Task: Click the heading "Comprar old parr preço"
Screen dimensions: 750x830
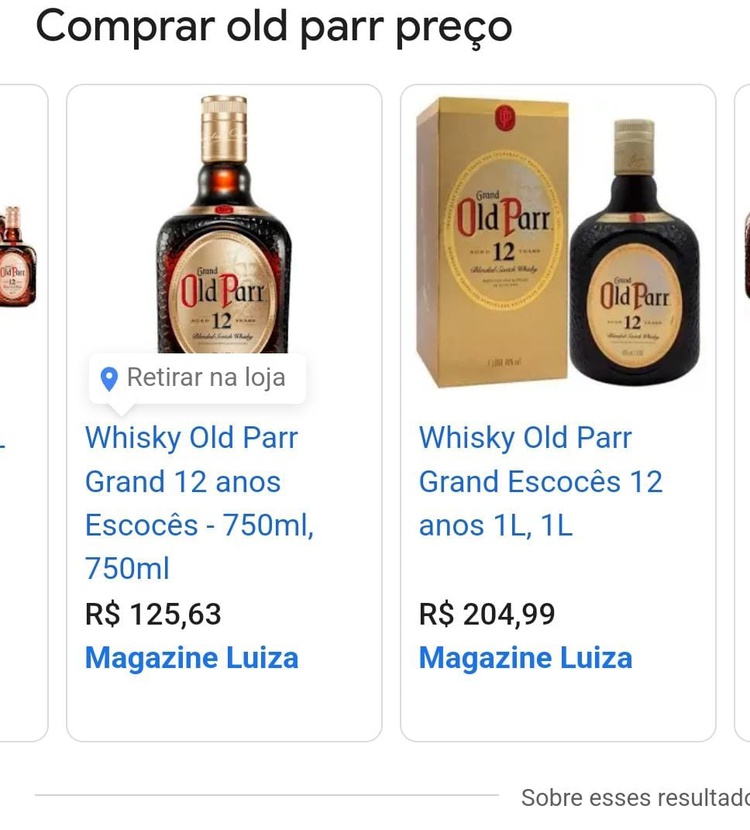Action: click(274, 27)
